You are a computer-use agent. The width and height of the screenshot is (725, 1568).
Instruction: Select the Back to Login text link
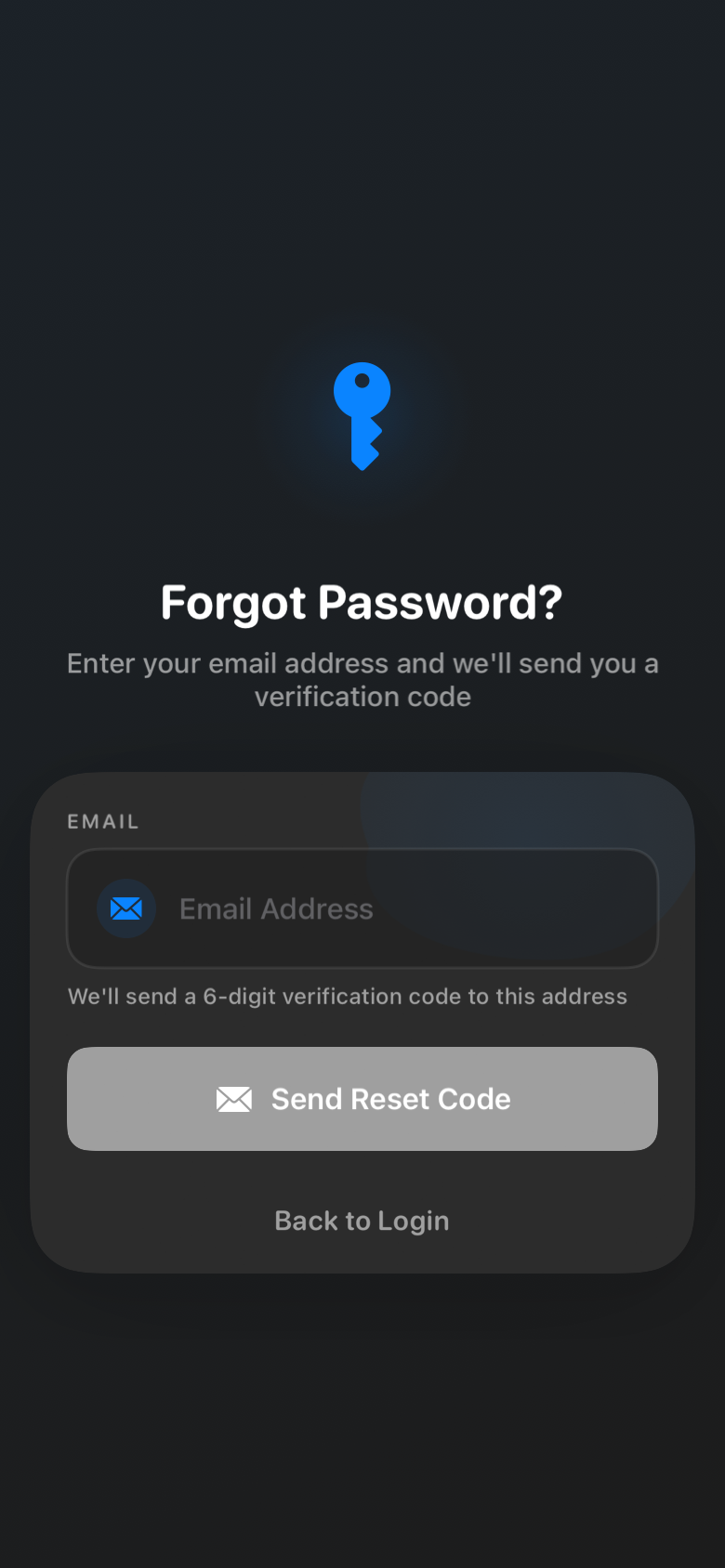tap(362, 1221)
